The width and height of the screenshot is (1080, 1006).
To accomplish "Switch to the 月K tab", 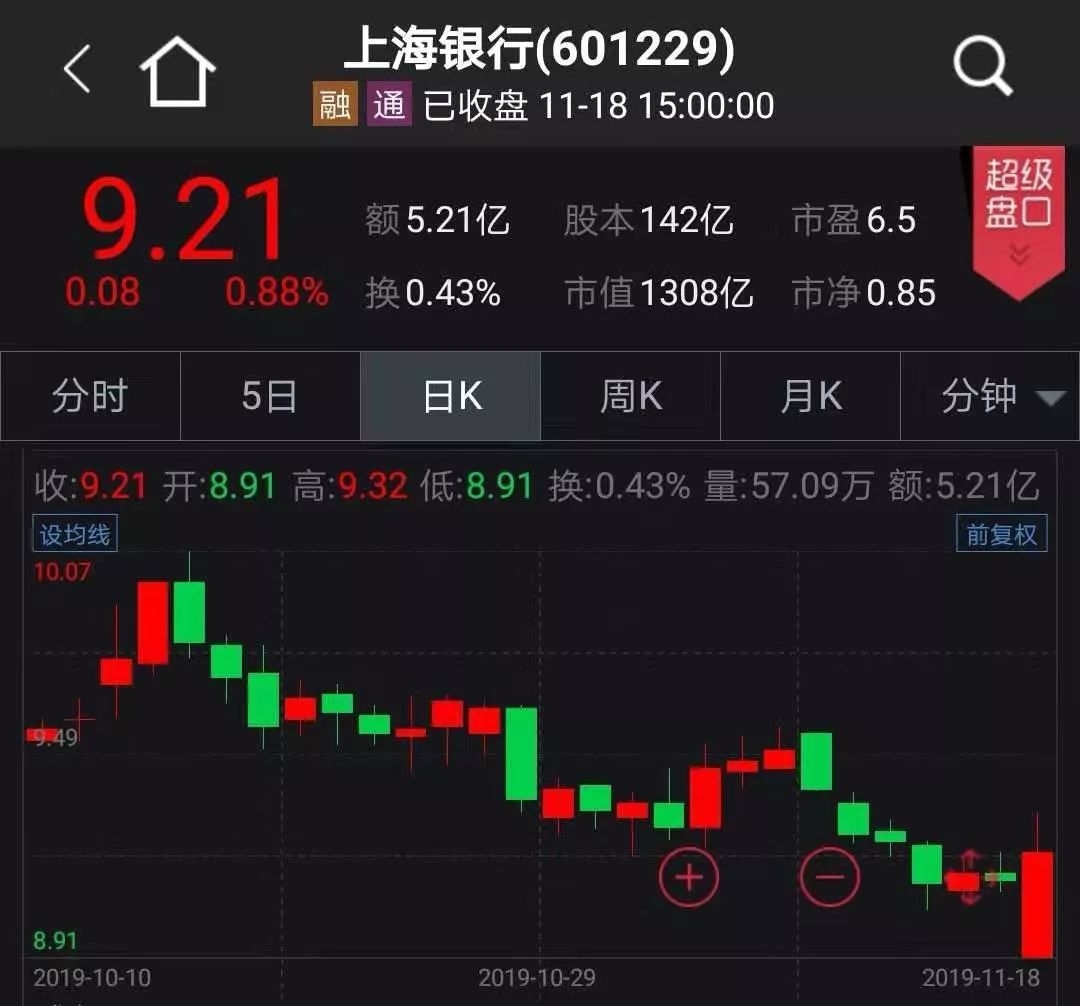I will coord(810,397).
